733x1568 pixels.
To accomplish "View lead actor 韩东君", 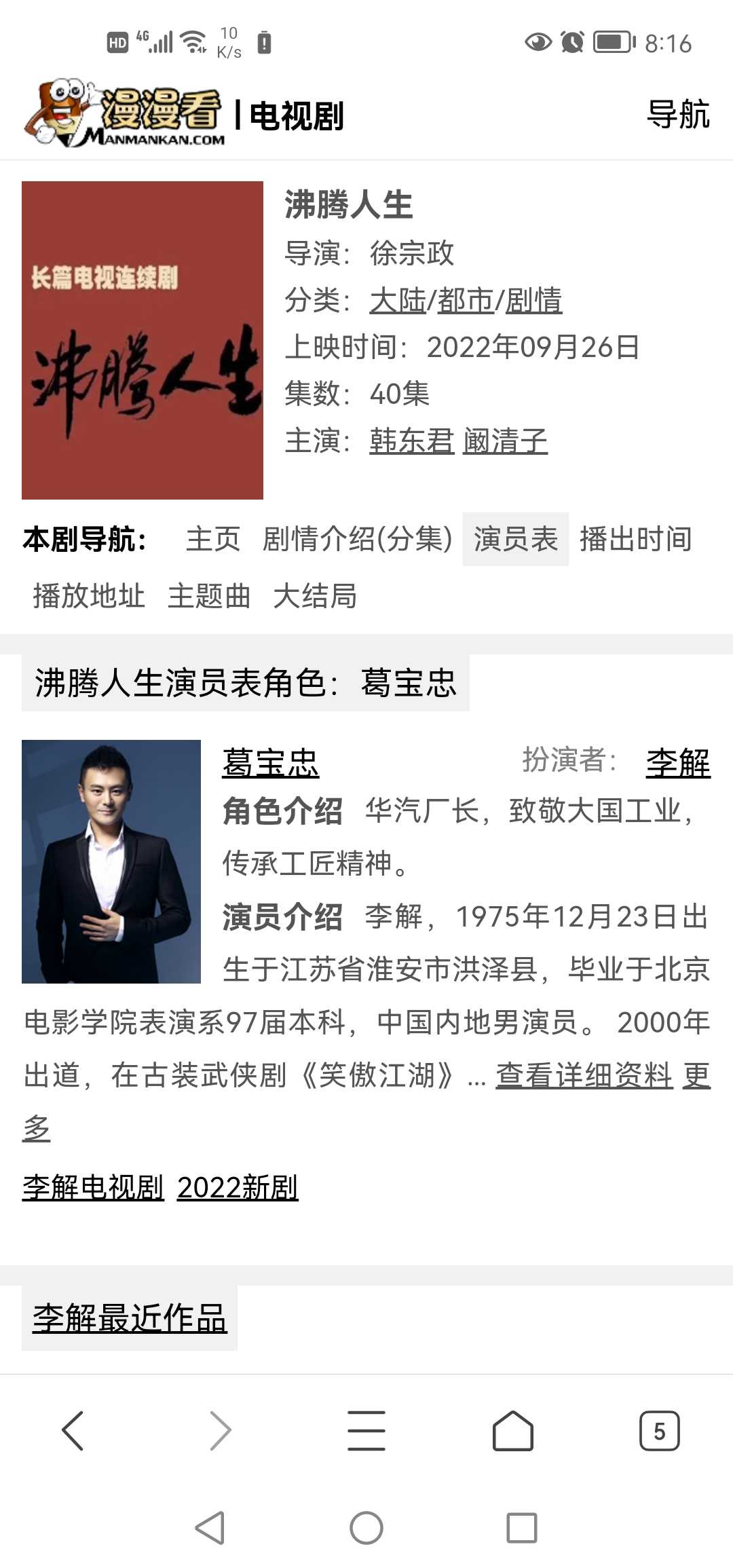I will (411, 441).
